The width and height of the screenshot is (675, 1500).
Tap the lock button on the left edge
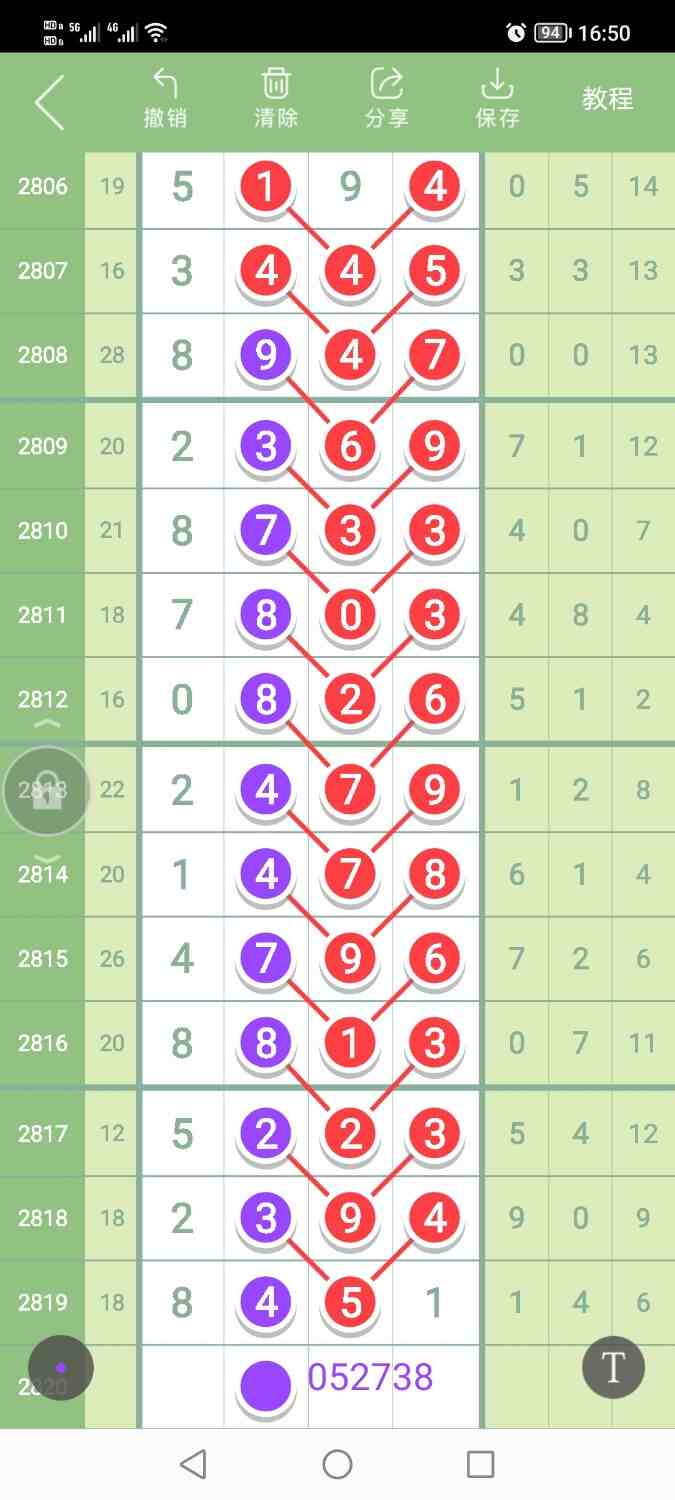(x=46, y=791)
